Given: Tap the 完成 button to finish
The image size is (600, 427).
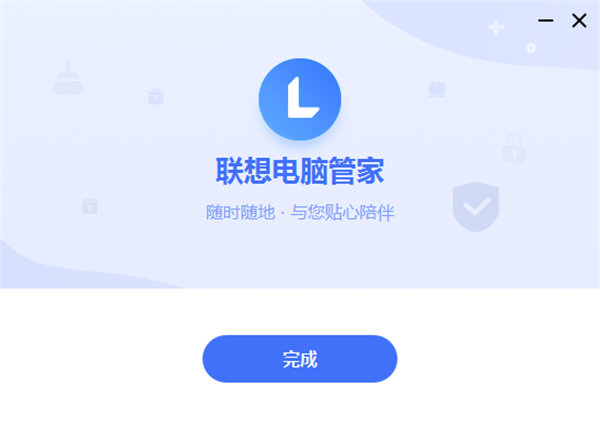Looking at the screenshot, I should tap(299, 359).
